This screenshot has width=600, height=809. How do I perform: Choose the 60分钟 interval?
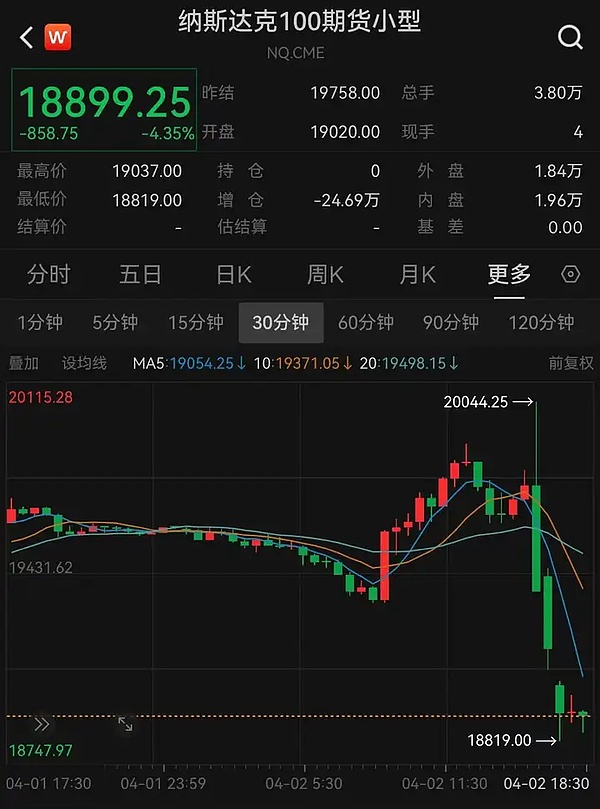(x=366, y=323)
